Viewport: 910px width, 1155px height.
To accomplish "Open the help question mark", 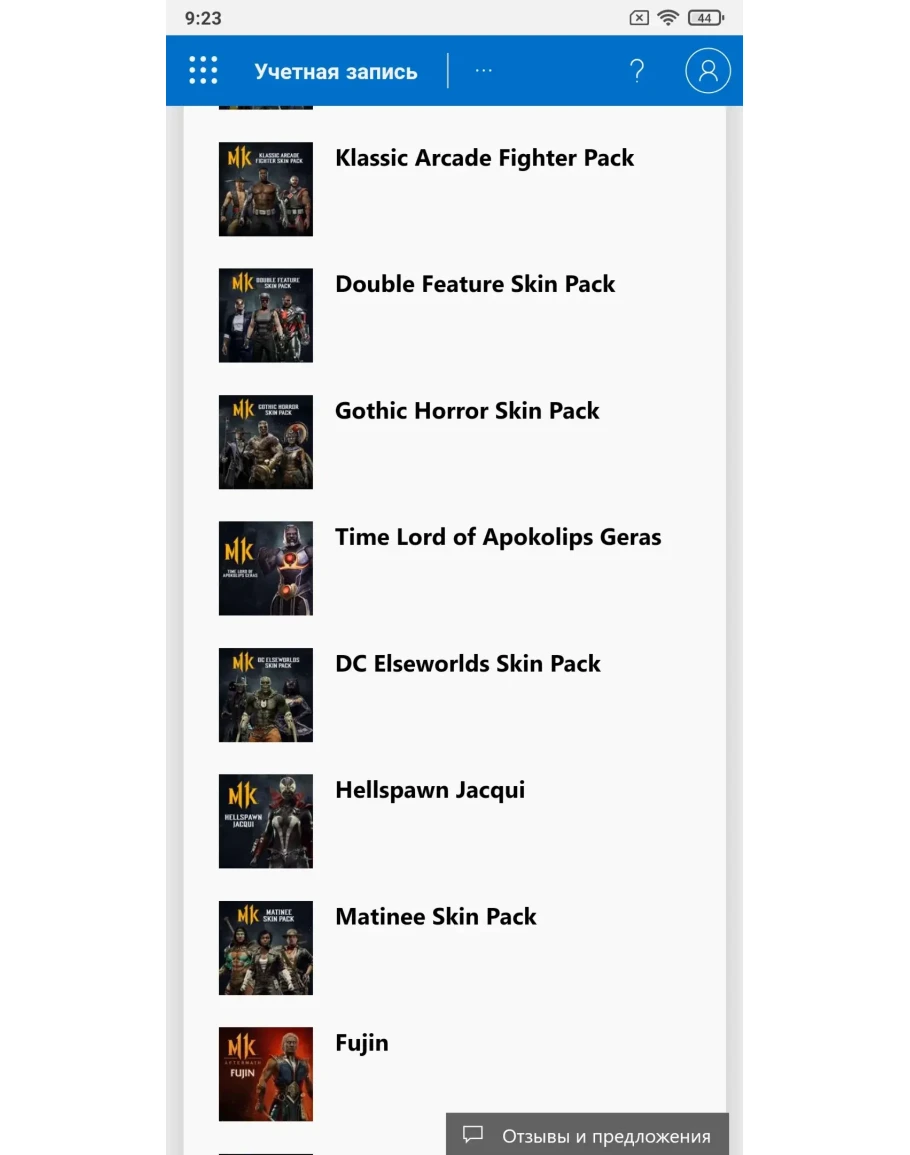I will click(x=636, y=71).
